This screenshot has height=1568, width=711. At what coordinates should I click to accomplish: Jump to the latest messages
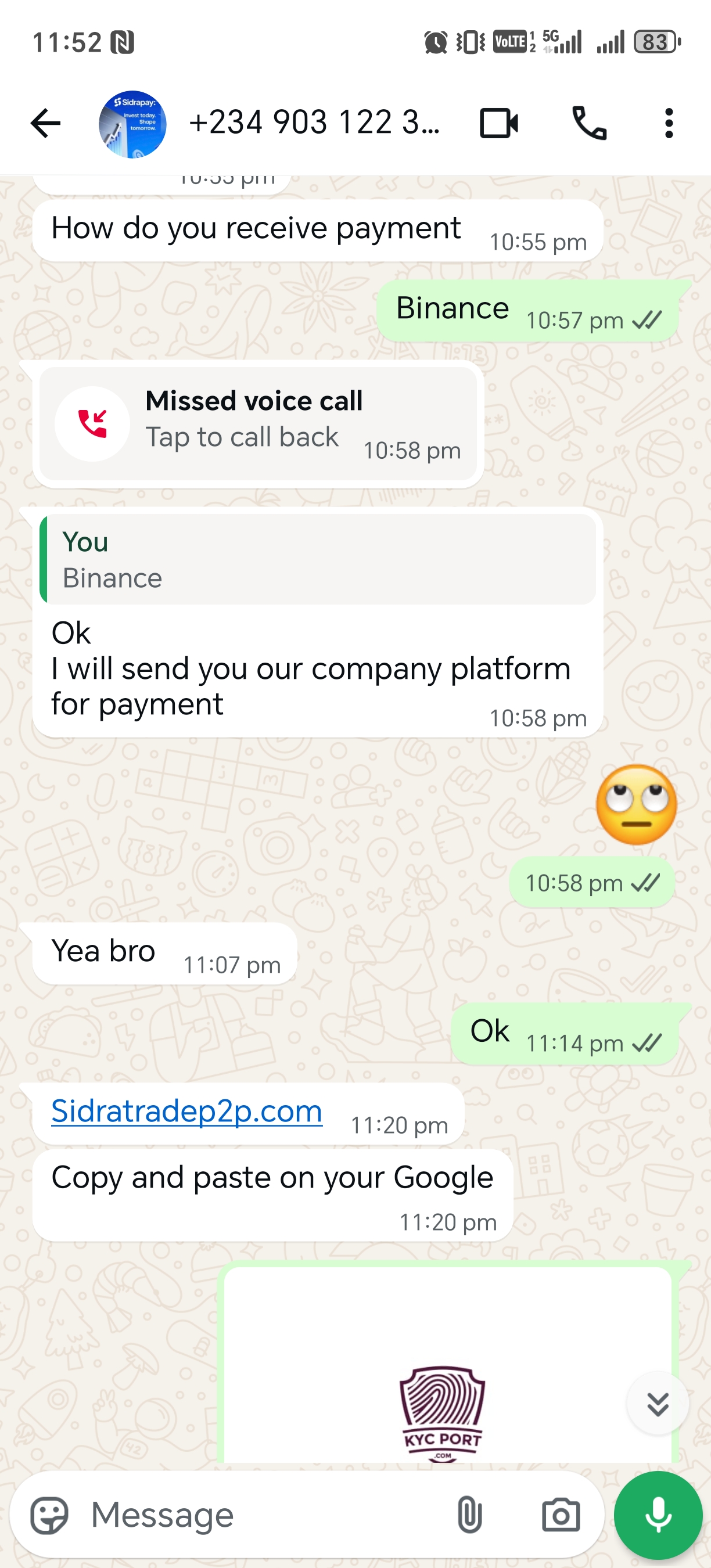(658, 1404)
